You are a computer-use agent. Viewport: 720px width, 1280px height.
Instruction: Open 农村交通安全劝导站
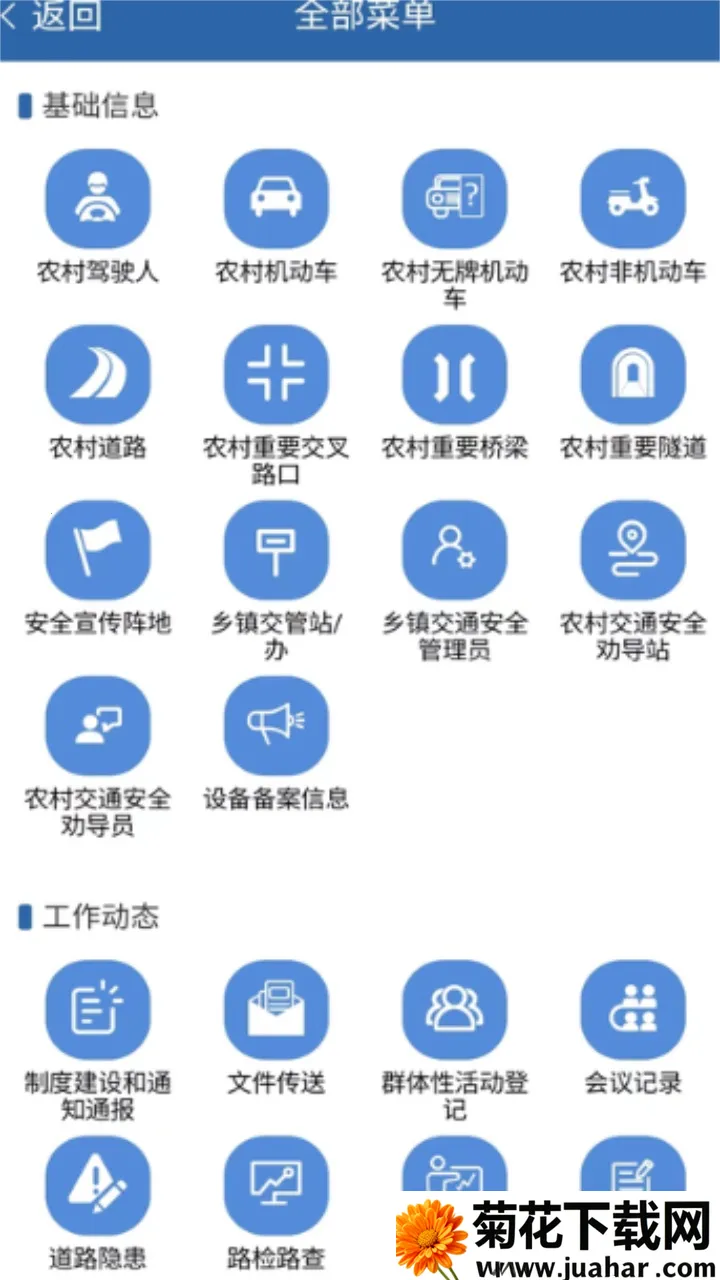click(633, 551)
